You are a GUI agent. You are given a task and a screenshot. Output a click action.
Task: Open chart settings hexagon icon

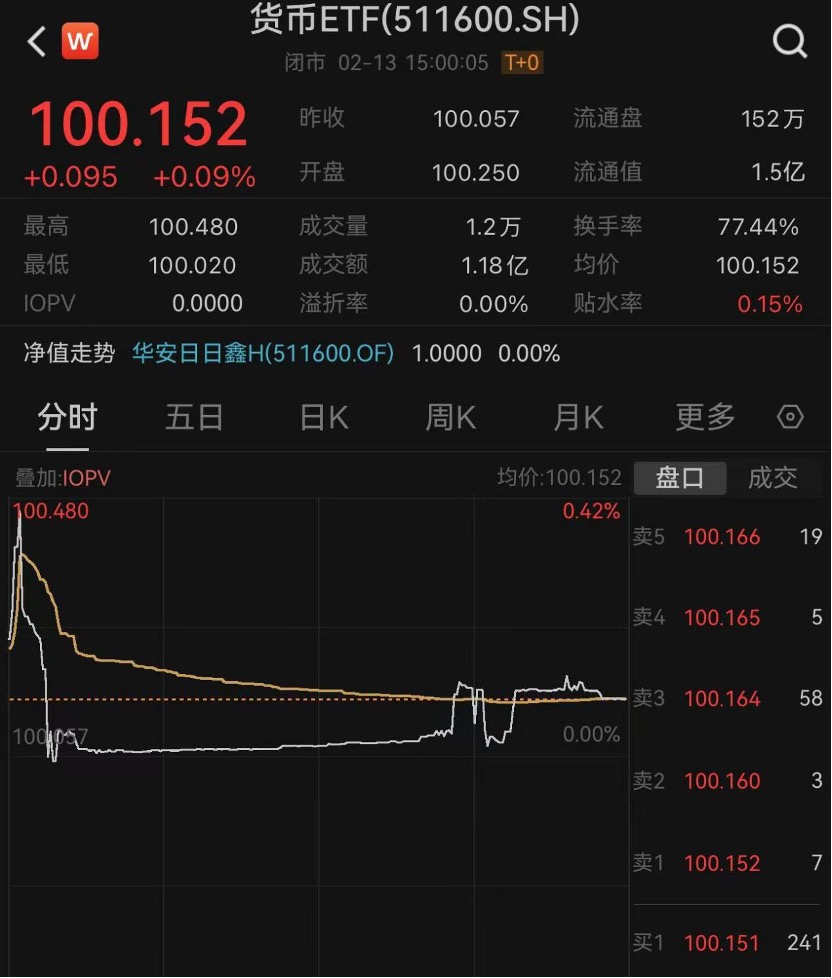[x=790, y=417]
